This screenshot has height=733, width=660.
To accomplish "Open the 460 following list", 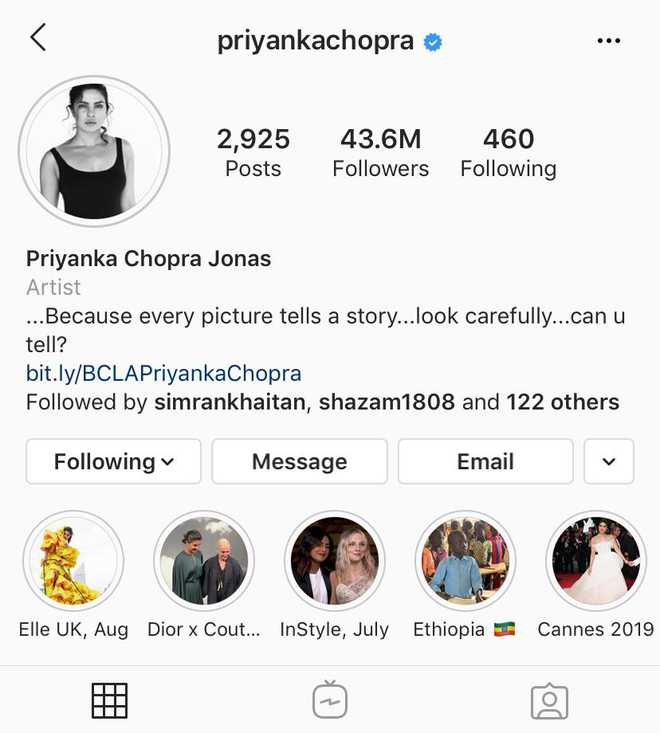I will [x=508, y=152].
